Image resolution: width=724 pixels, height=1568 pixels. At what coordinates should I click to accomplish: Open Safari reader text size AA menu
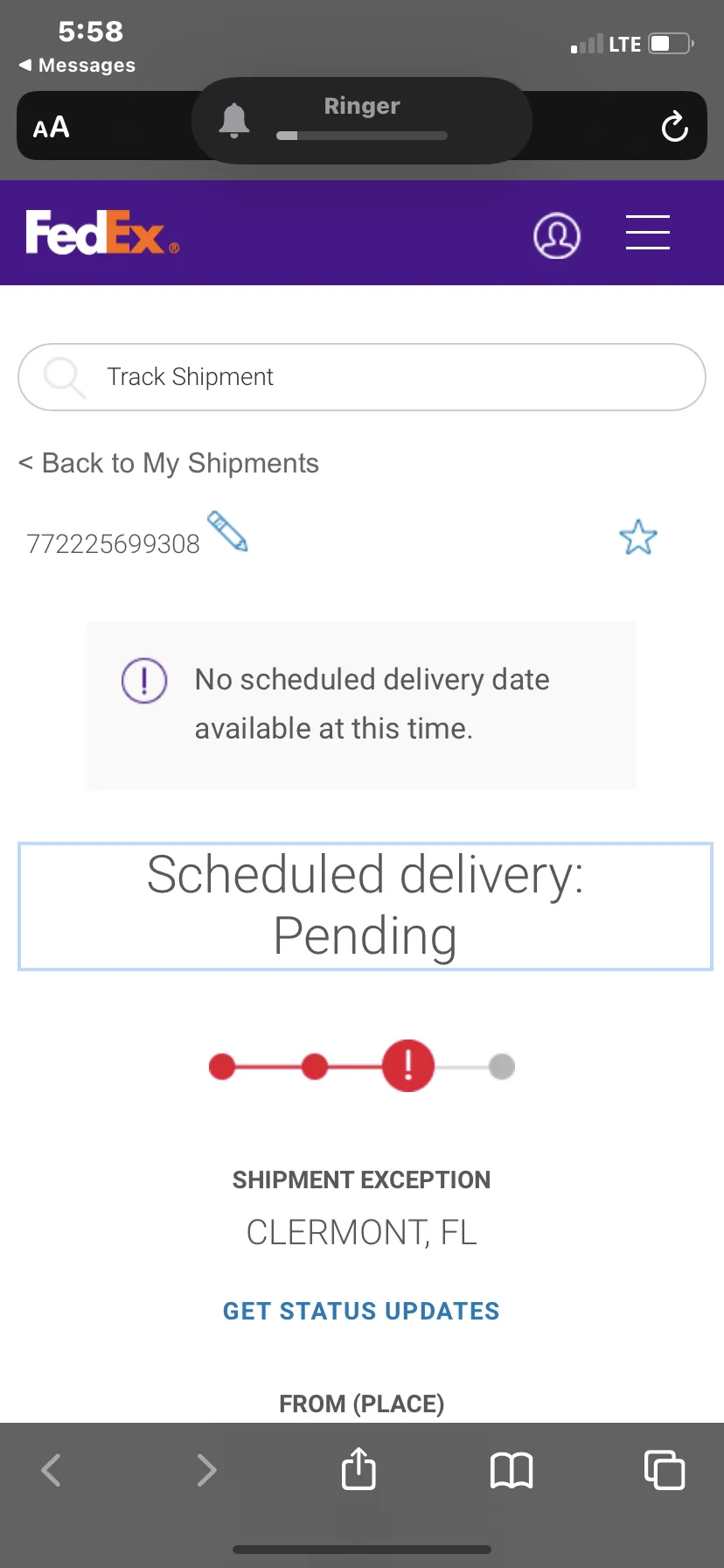click(x=52, y=128)
